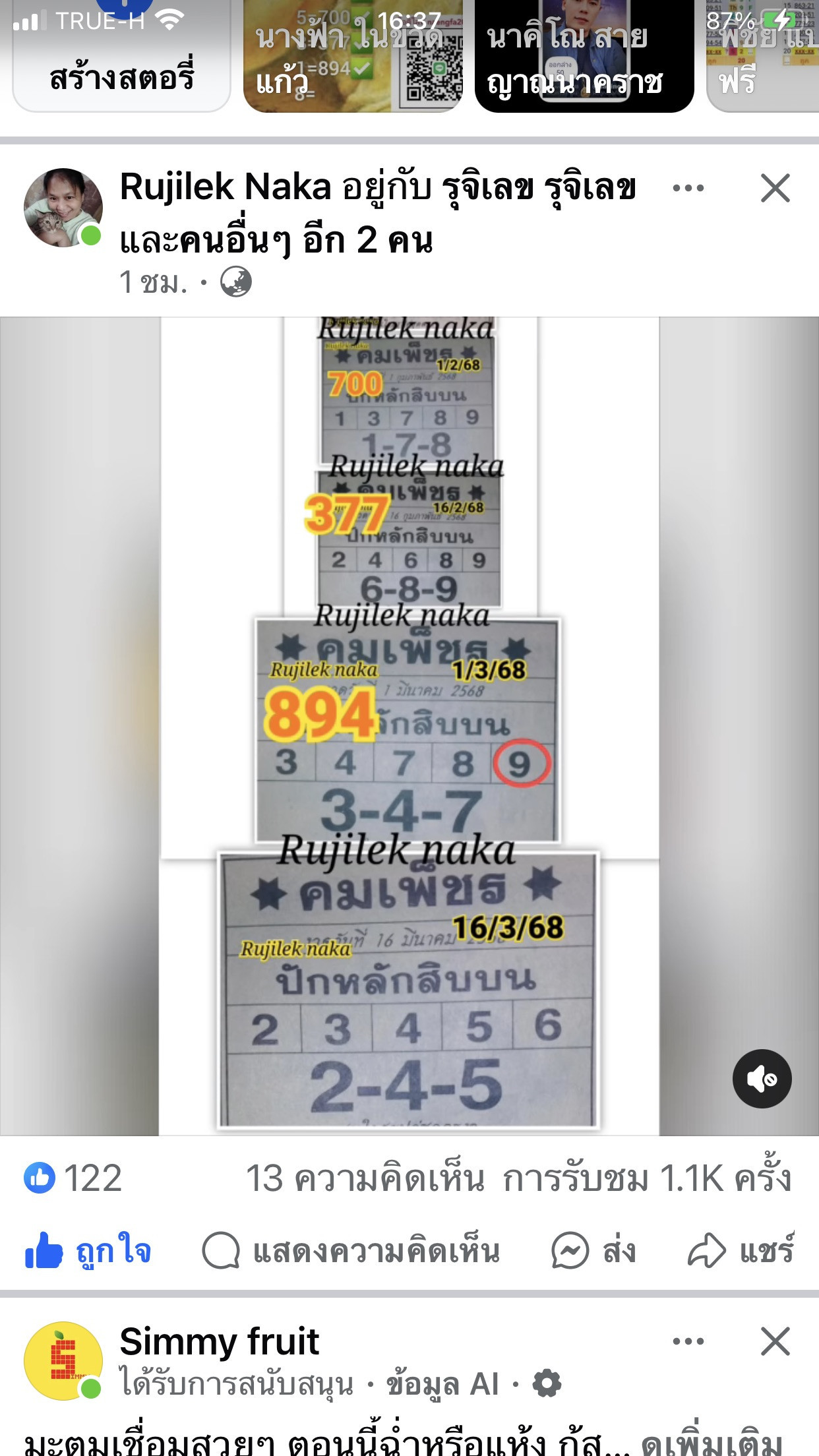
Task: Share Rujilek Naka's post
Action: (740, 1250)
